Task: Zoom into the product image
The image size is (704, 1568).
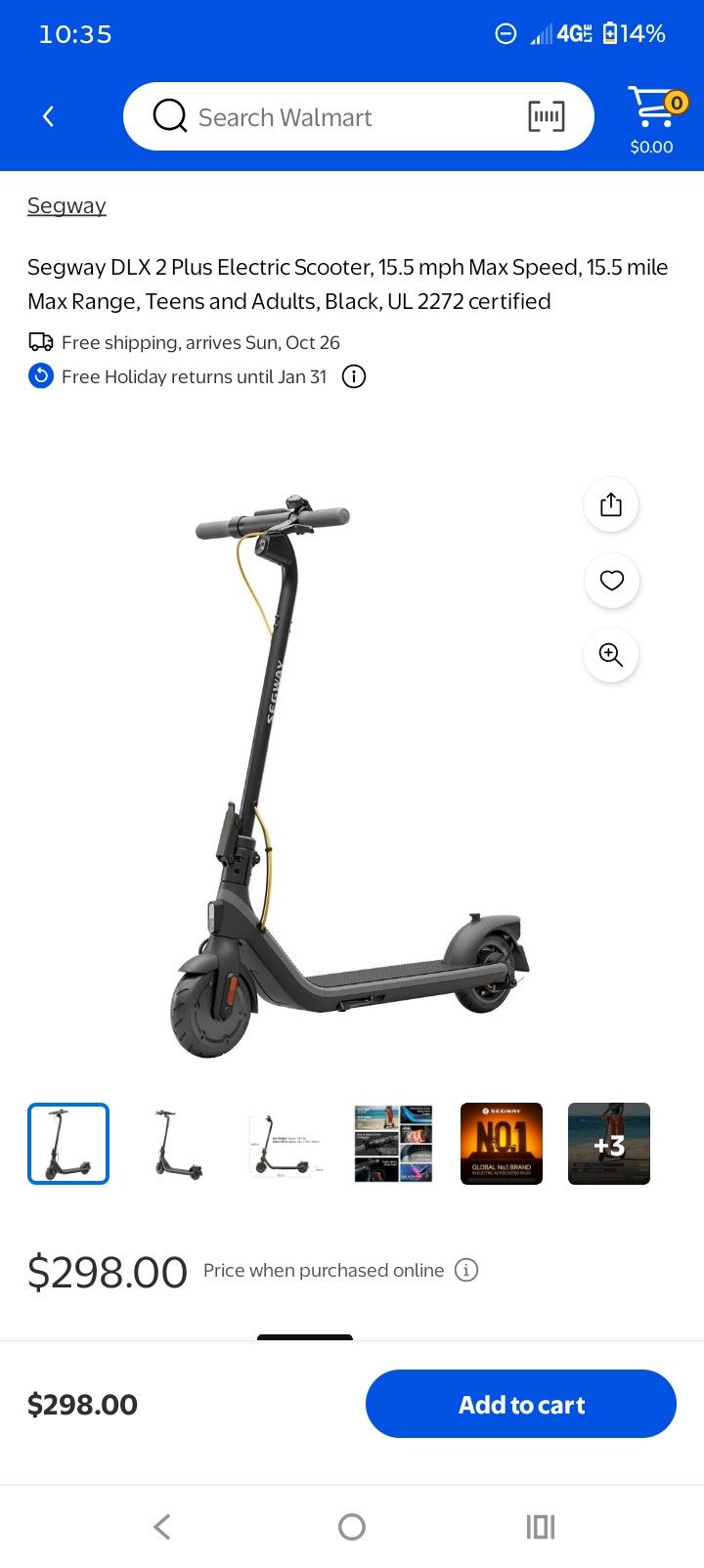Action: [x=610, y=656]
